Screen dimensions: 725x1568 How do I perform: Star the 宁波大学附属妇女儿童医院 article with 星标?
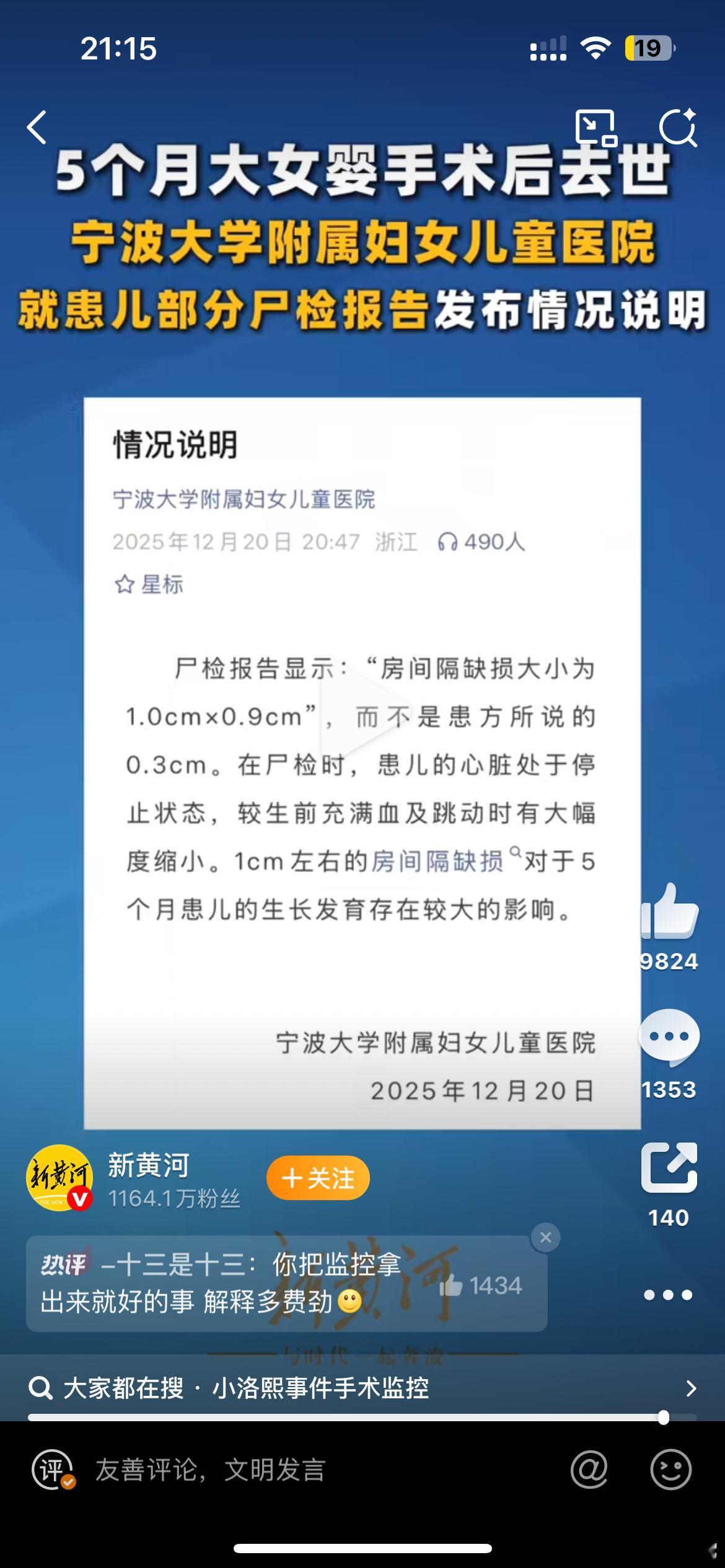pos(147,585)
